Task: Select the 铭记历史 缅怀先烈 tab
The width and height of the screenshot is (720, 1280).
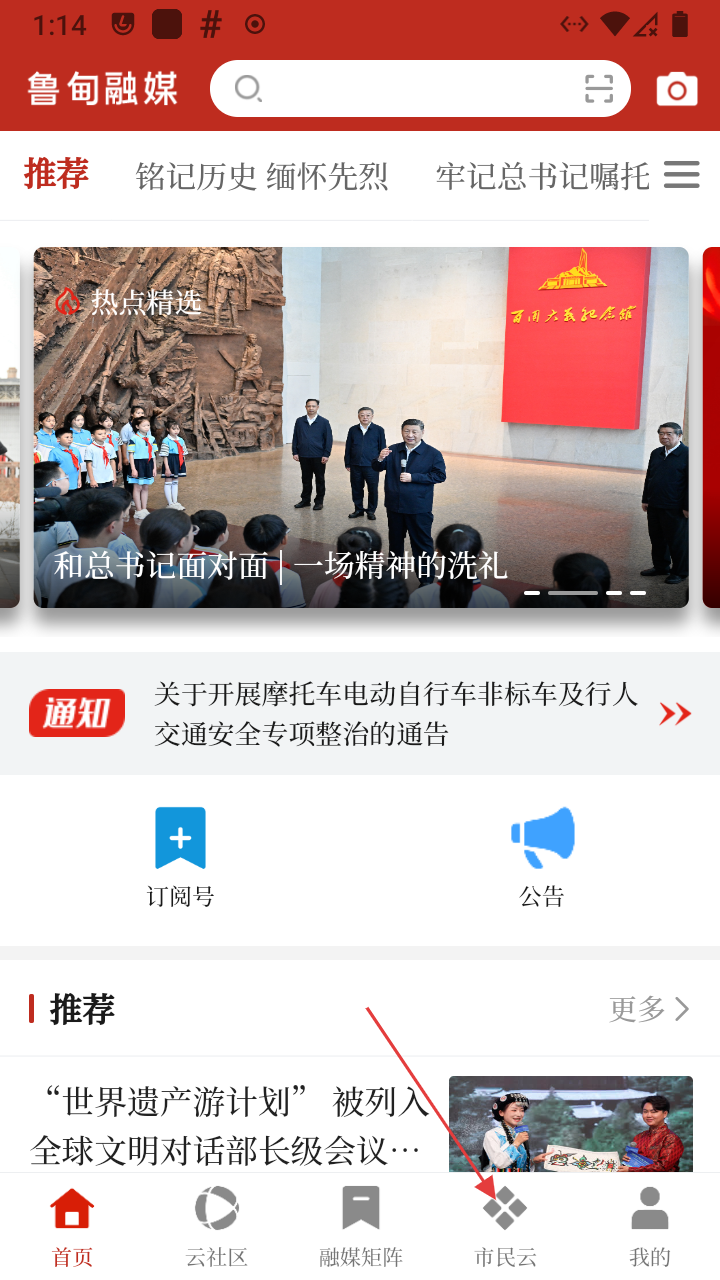Action: (262, 177)
